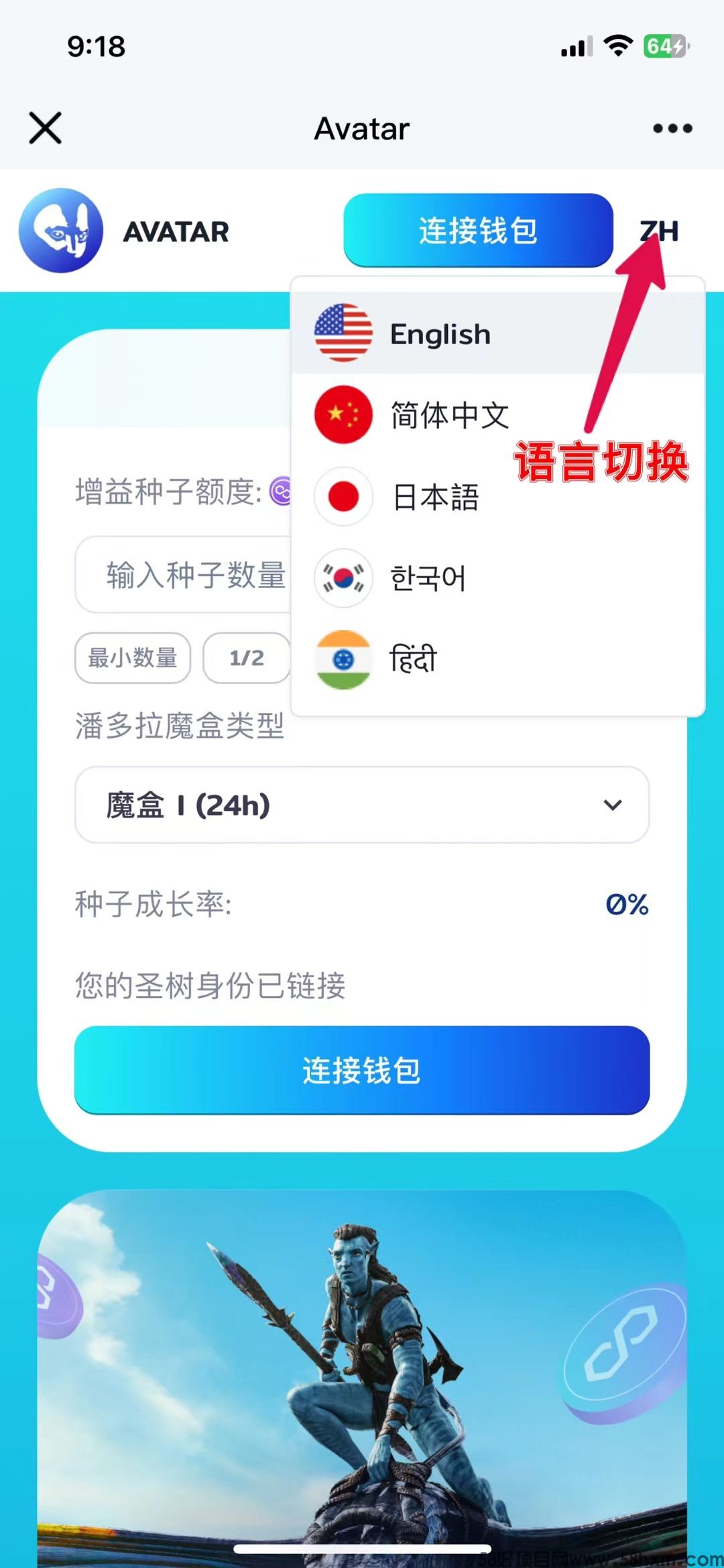
Task: Toggle the ZH language selector
Action: 659,231
